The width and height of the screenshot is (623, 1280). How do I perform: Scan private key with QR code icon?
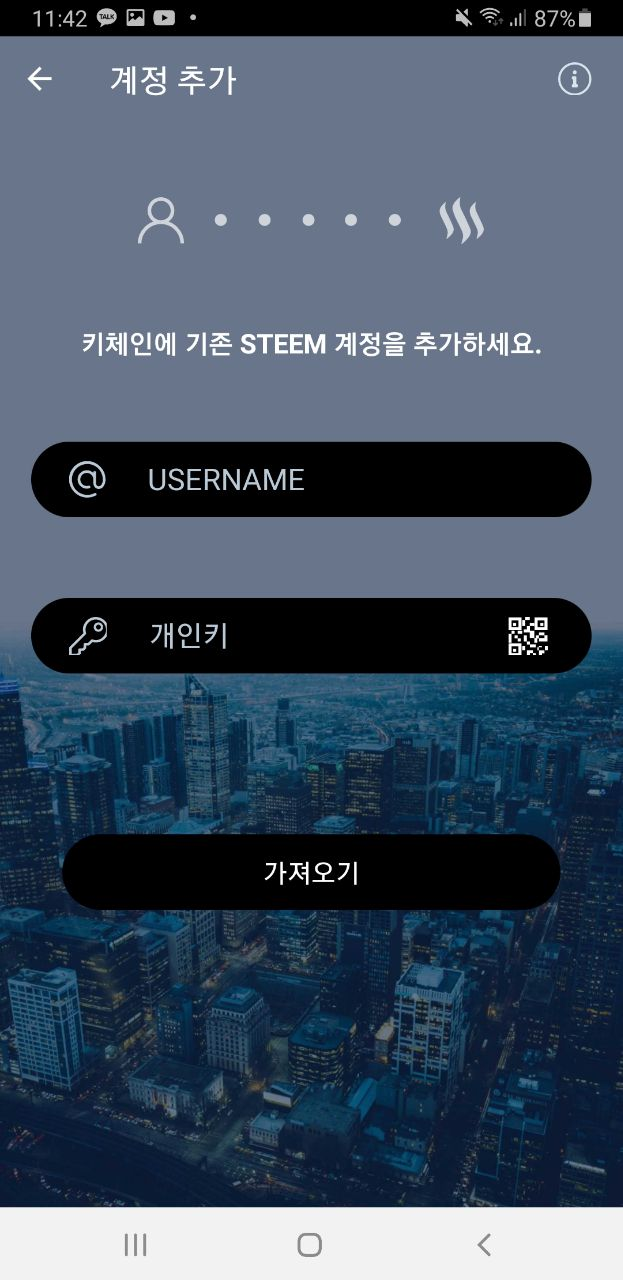tap(528, 636)
